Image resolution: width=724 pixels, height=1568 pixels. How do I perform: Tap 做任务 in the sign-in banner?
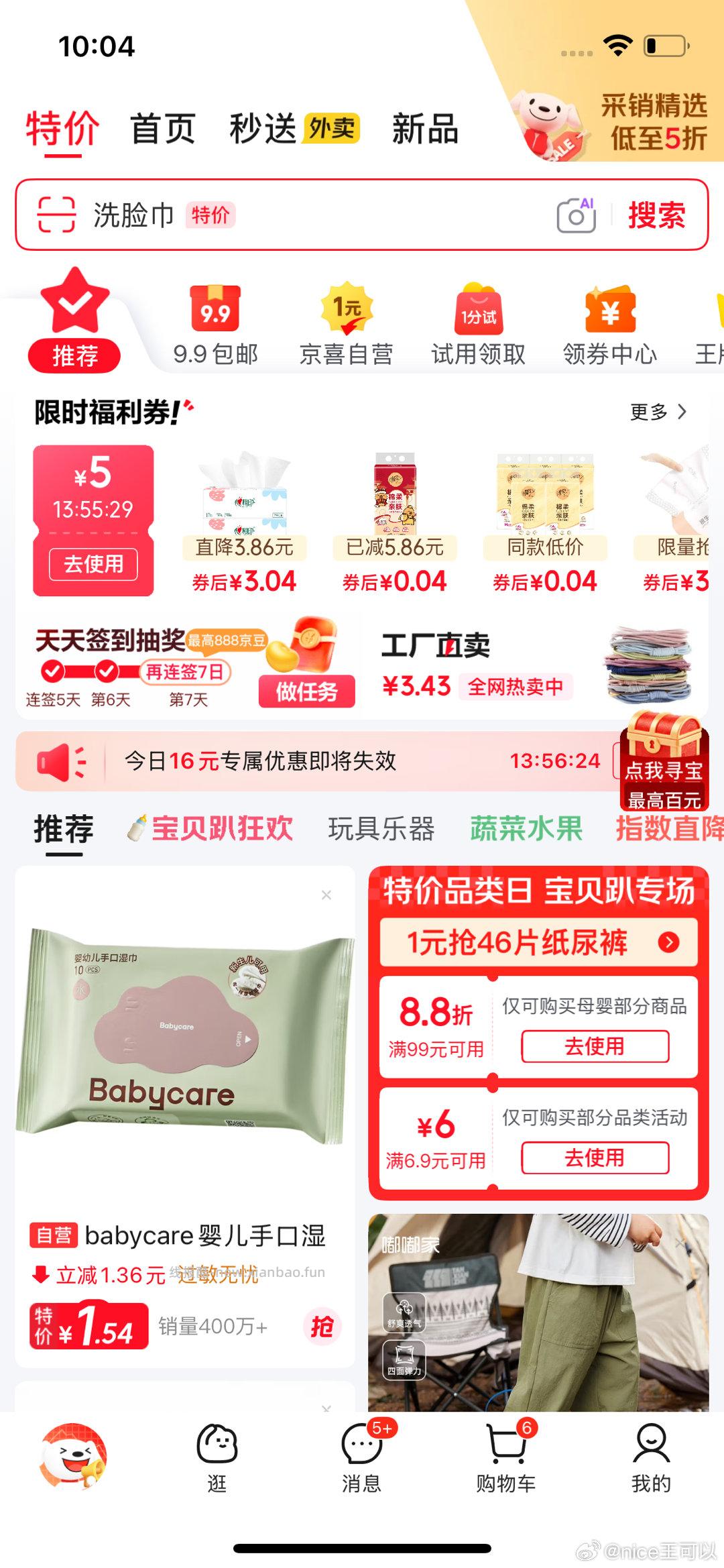point(307,691)
